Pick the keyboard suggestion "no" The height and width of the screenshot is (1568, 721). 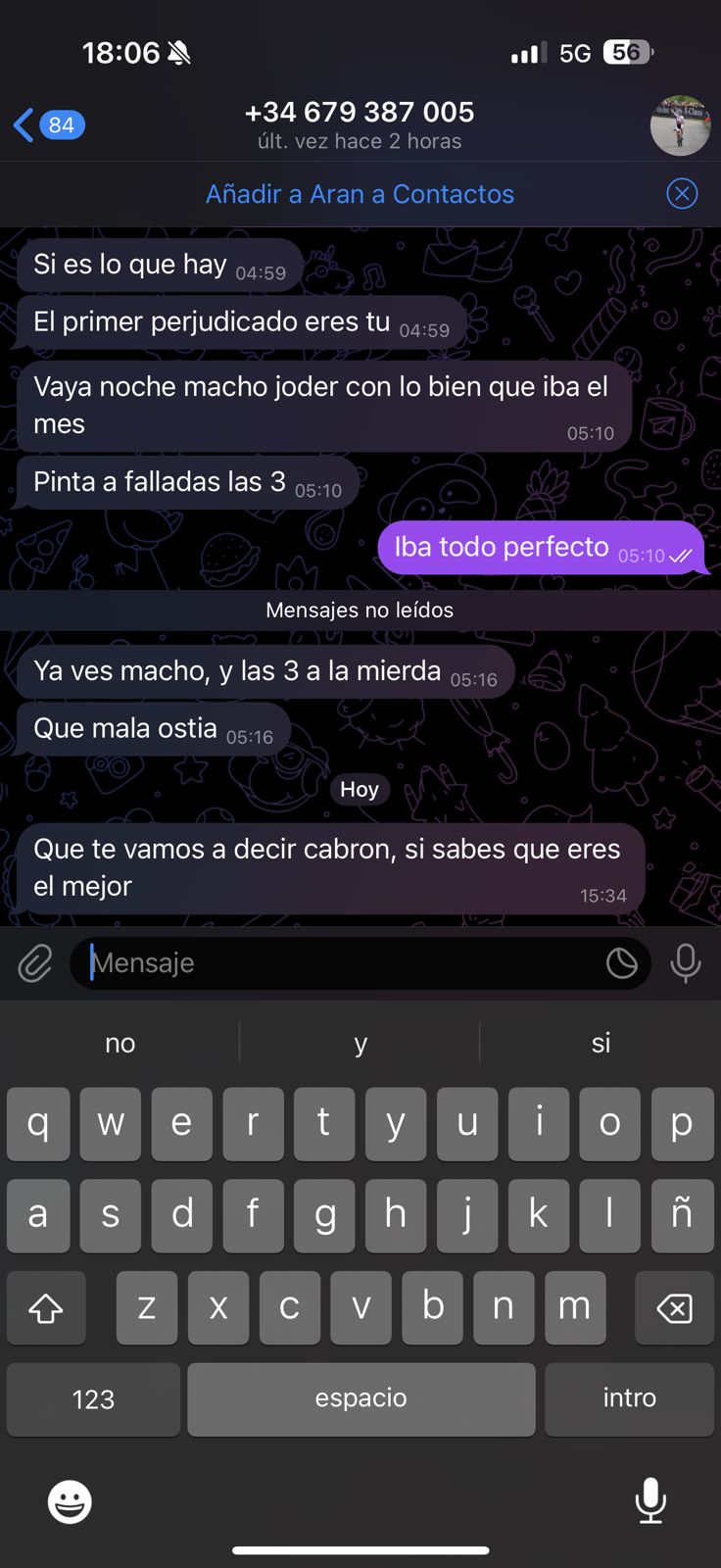coord(120,1043)
